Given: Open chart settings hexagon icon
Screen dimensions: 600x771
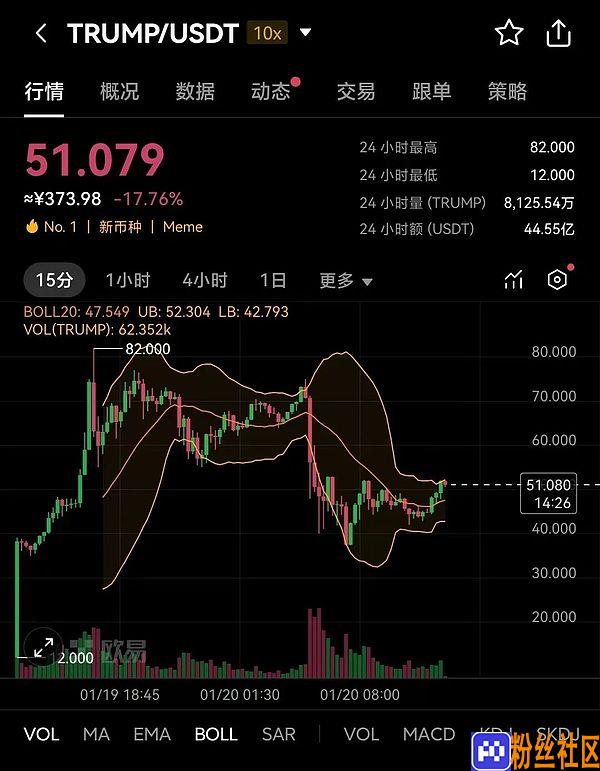Looking at the screenshot, I should coord(558,280).
